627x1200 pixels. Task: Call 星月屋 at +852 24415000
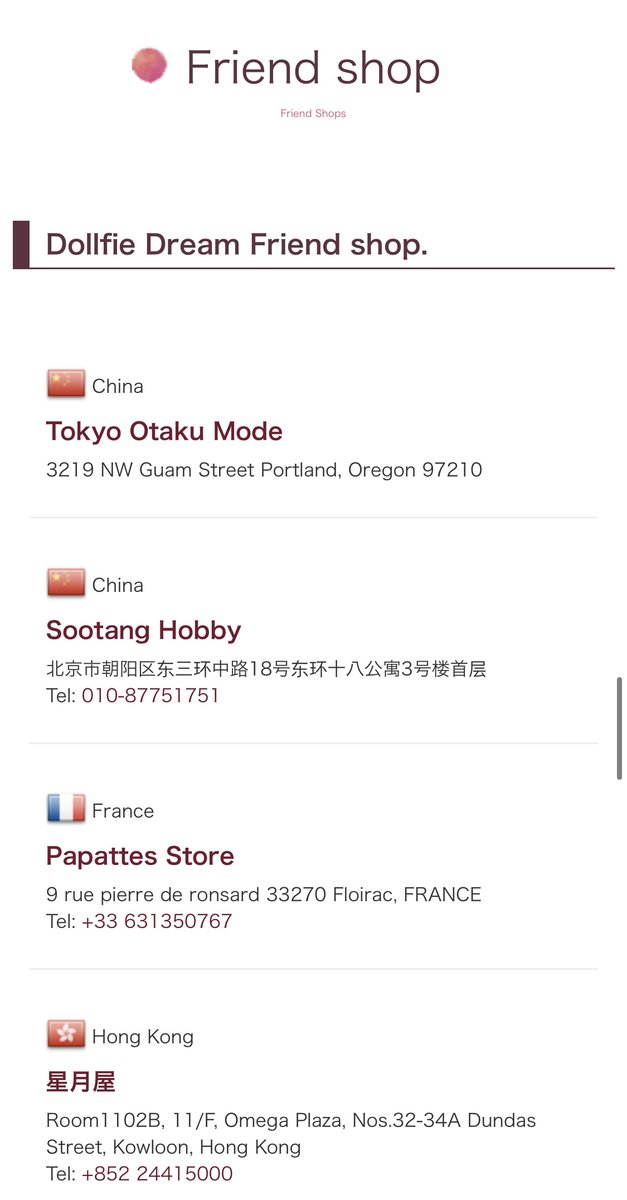157,1174
